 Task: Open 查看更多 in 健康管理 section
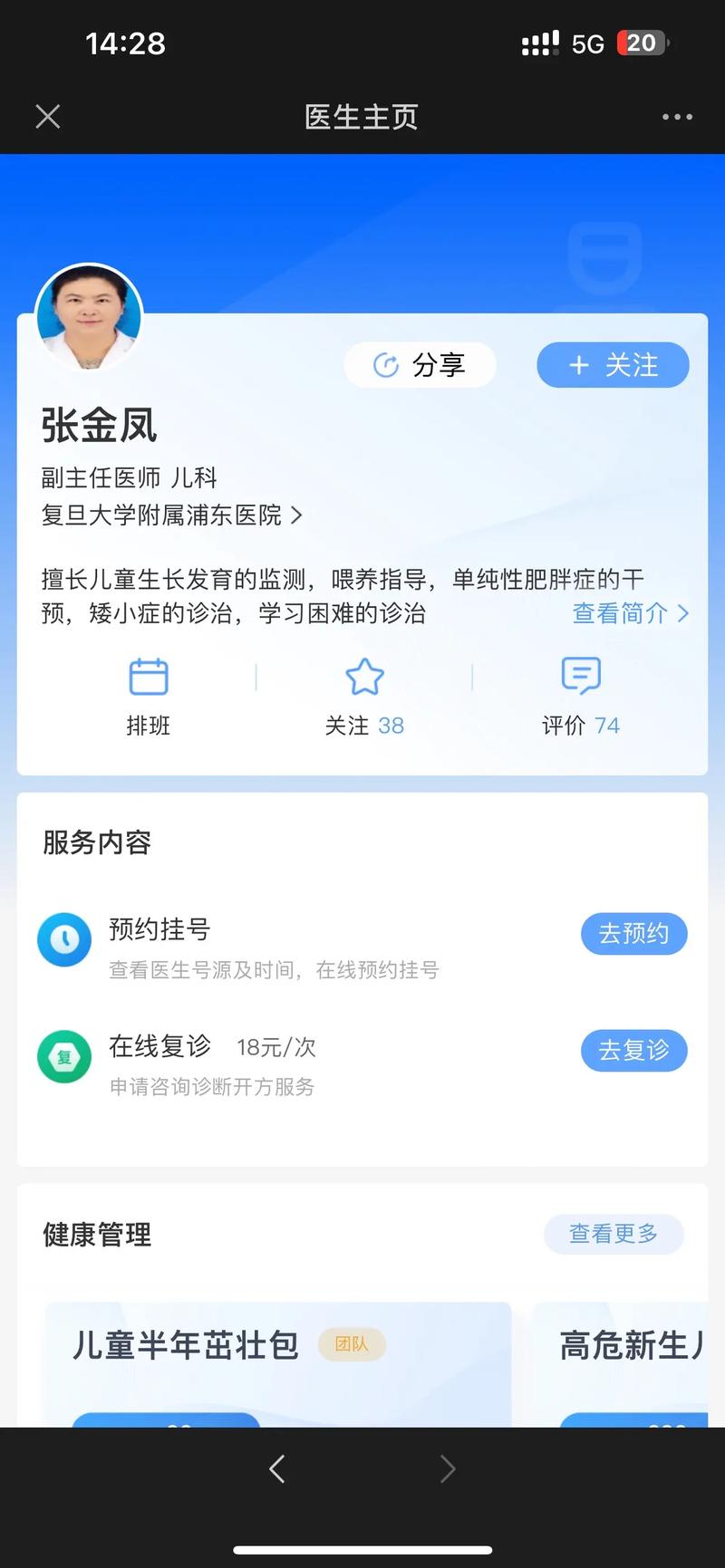coord(614,1234)
